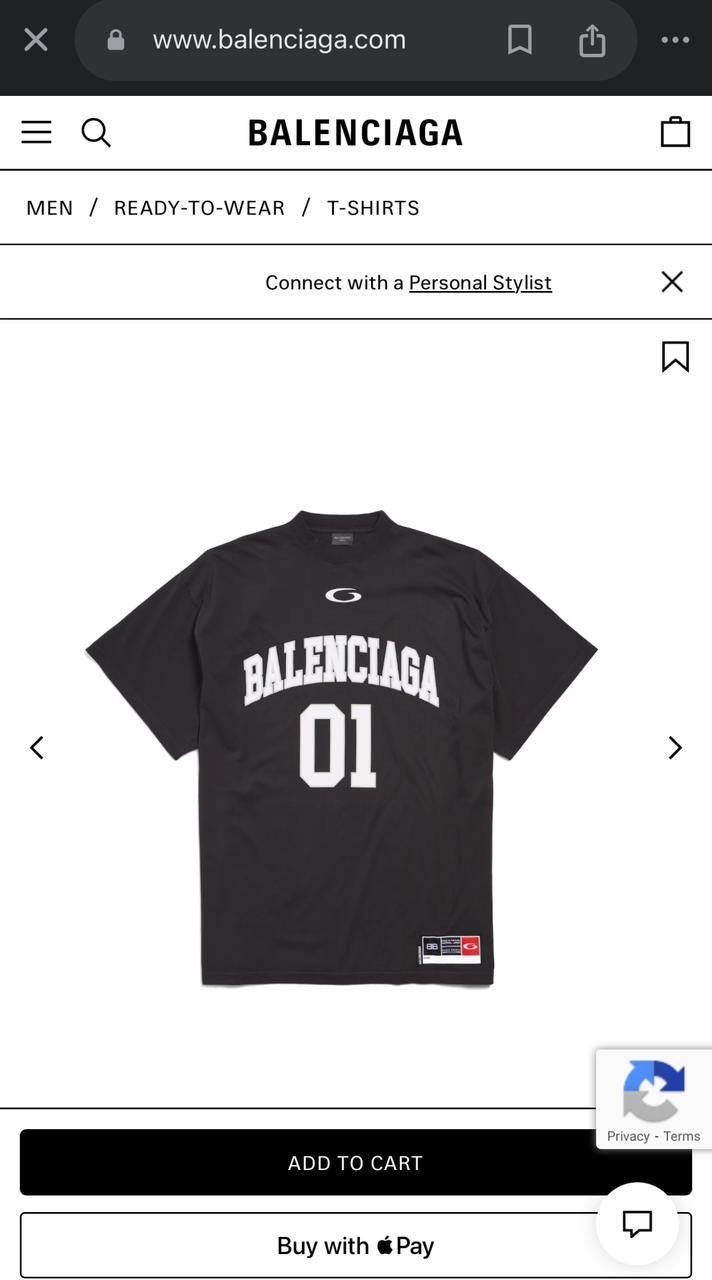Share this page via browser share icon
712x1280 pixels.
pos(592,40)
